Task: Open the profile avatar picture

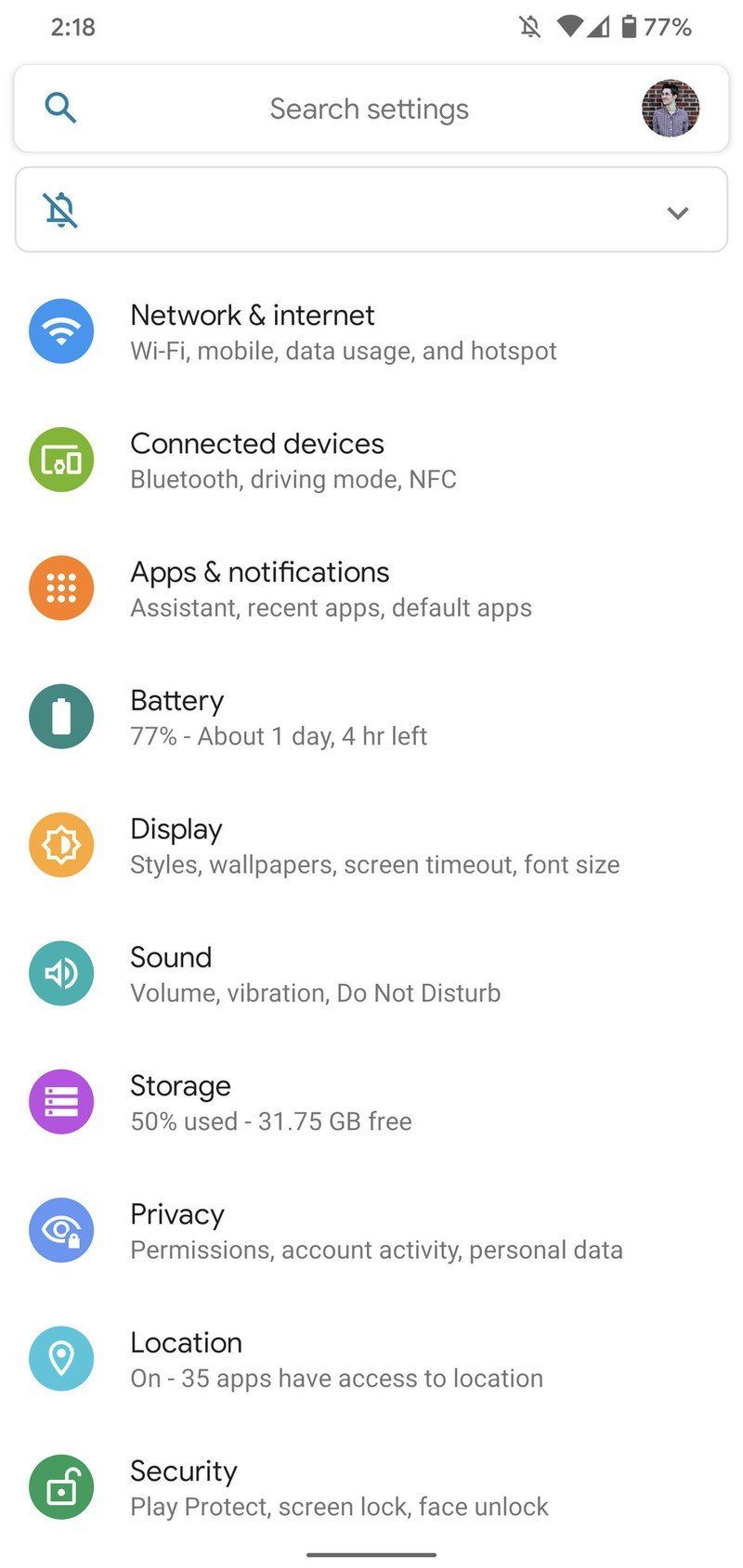Action: pos(671,108)
